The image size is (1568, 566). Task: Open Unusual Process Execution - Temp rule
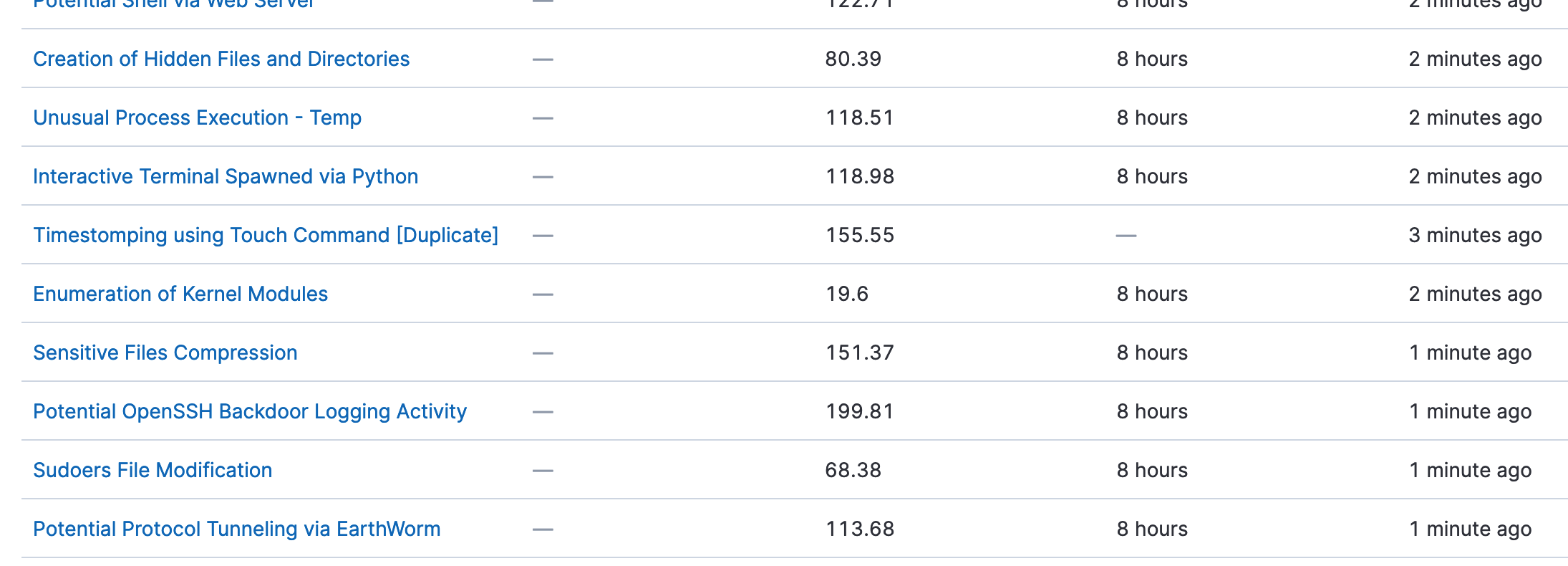(x=197, y=117)
